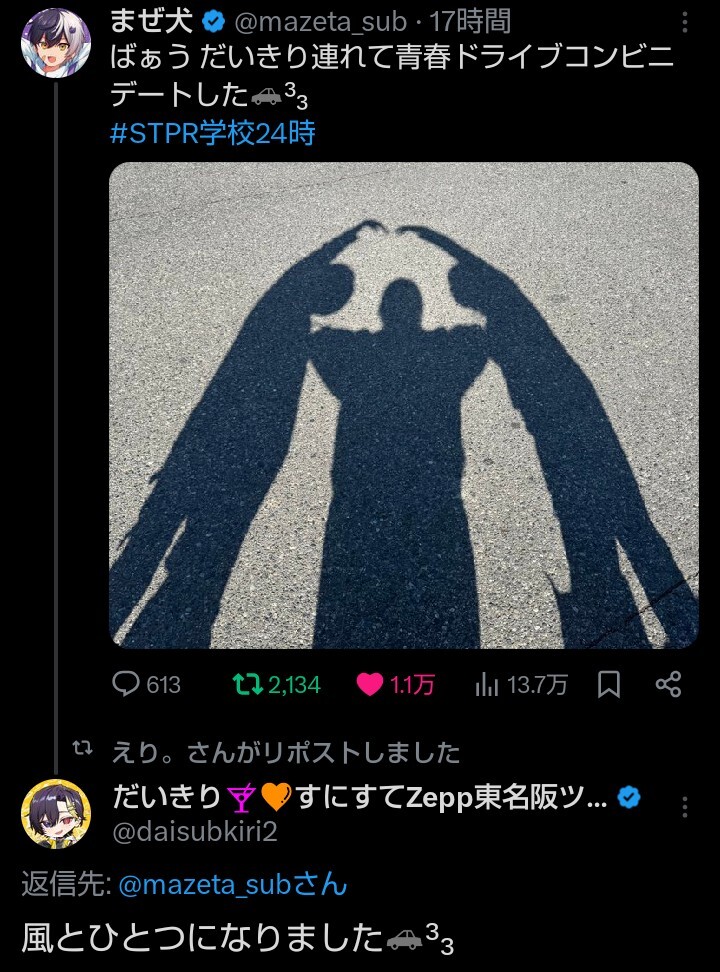Viewport: 720px width, 972px height.
Task: View the shadow photo in full size
Action: (x=404, y=405)
